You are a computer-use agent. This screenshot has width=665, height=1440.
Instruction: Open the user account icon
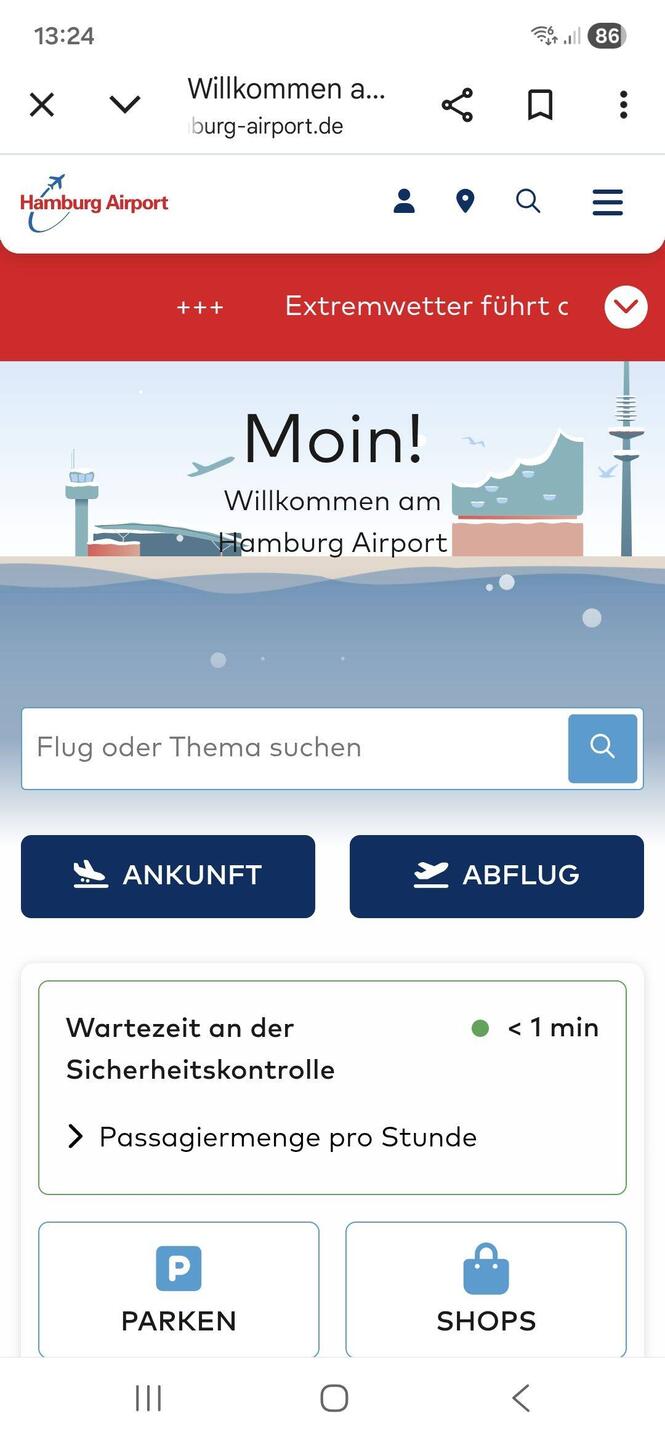(404, 202)
